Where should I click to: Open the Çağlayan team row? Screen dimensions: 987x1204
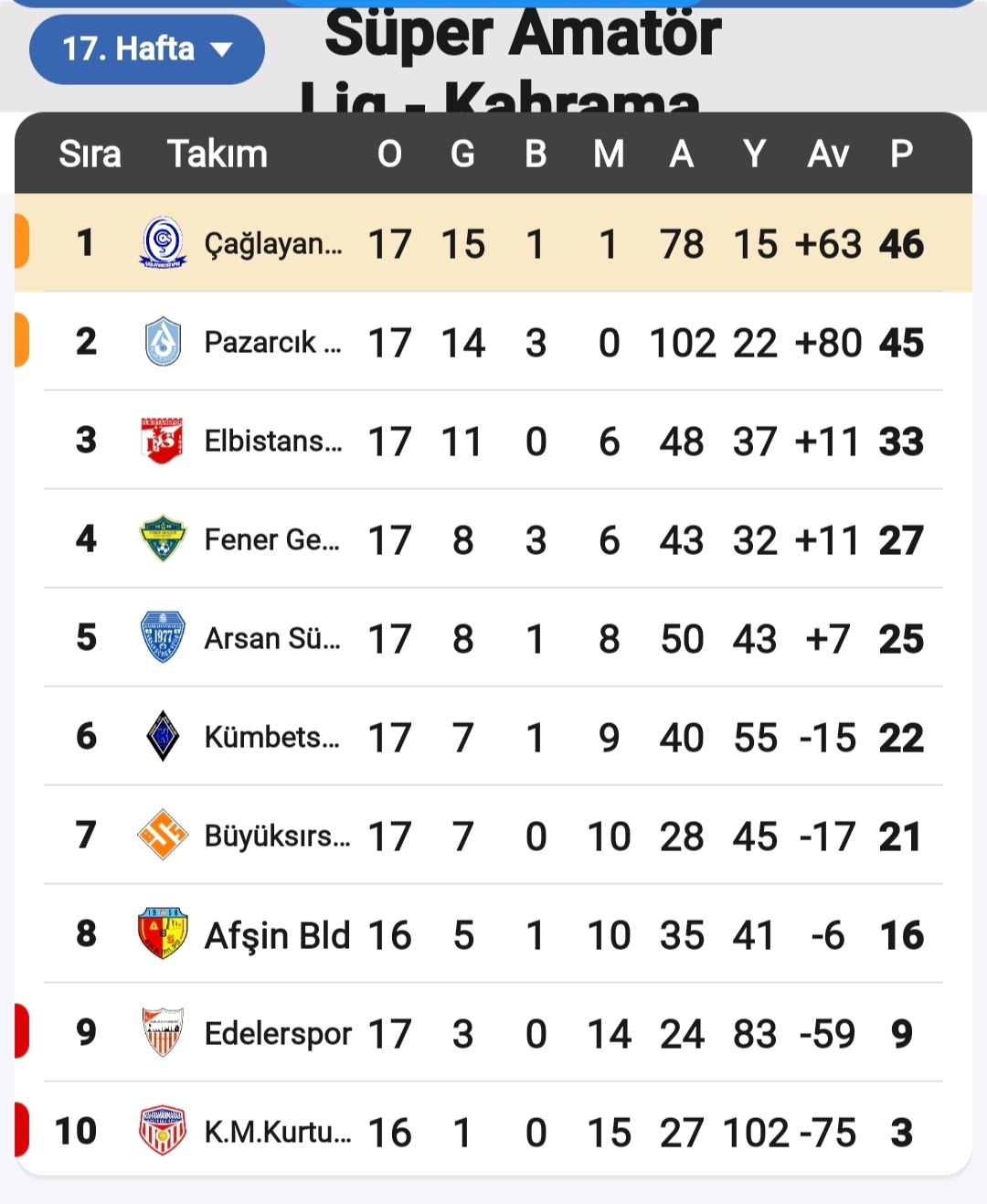[272, 244]
